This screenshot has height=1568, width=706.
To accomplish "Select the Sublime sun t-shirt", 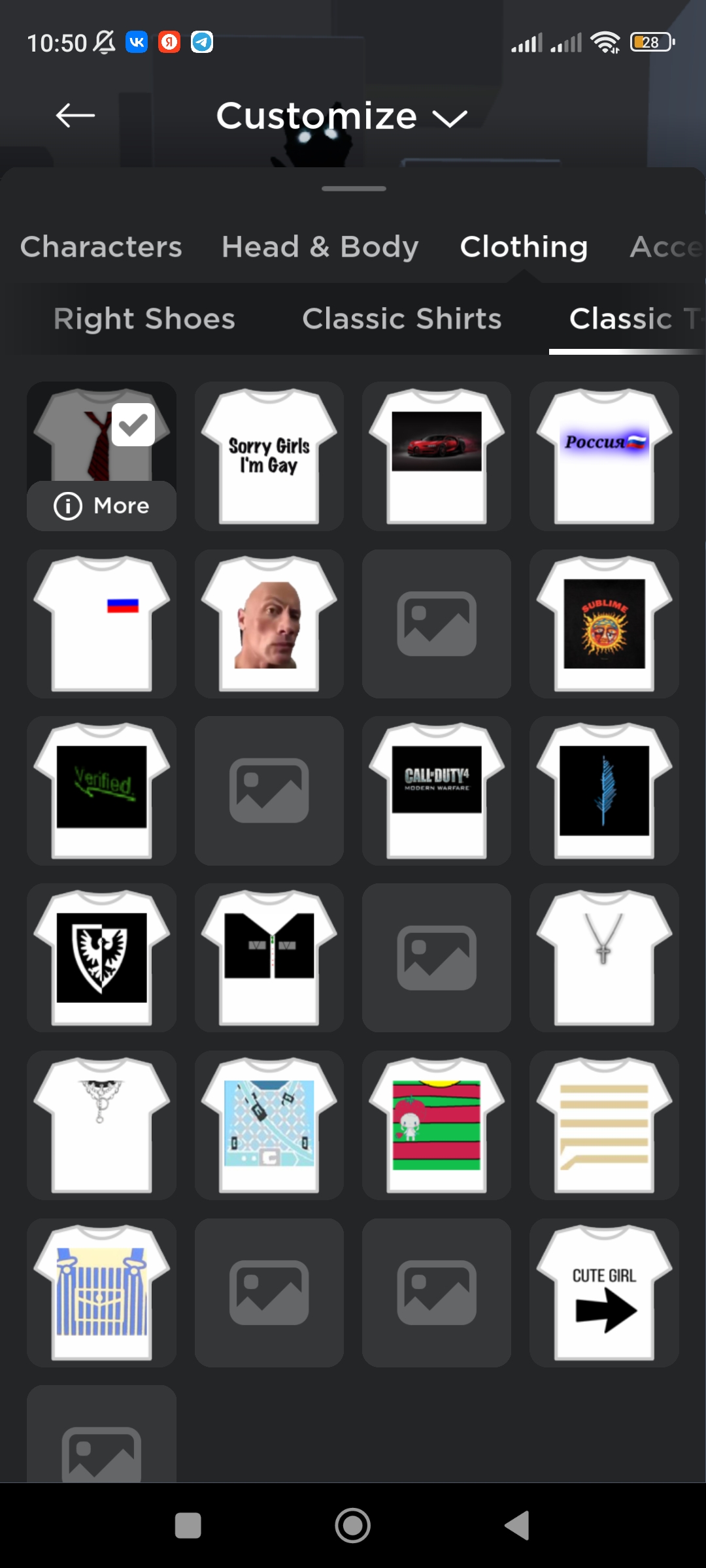I will pos(604,623).
